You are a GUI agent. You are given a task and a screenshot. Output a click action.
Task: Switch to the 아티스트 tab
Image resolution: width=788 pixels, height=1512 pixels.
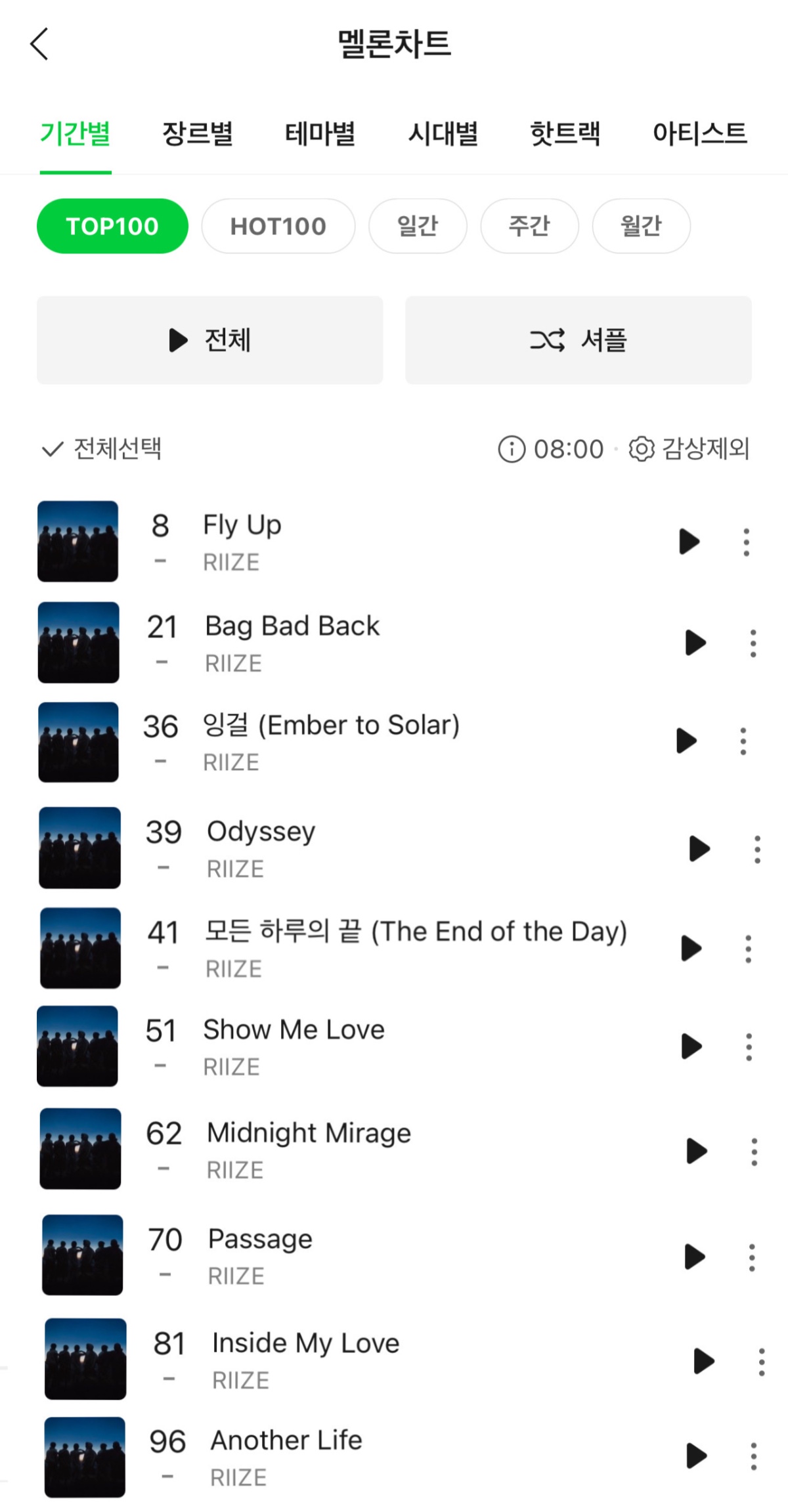(x=699, y=133)
